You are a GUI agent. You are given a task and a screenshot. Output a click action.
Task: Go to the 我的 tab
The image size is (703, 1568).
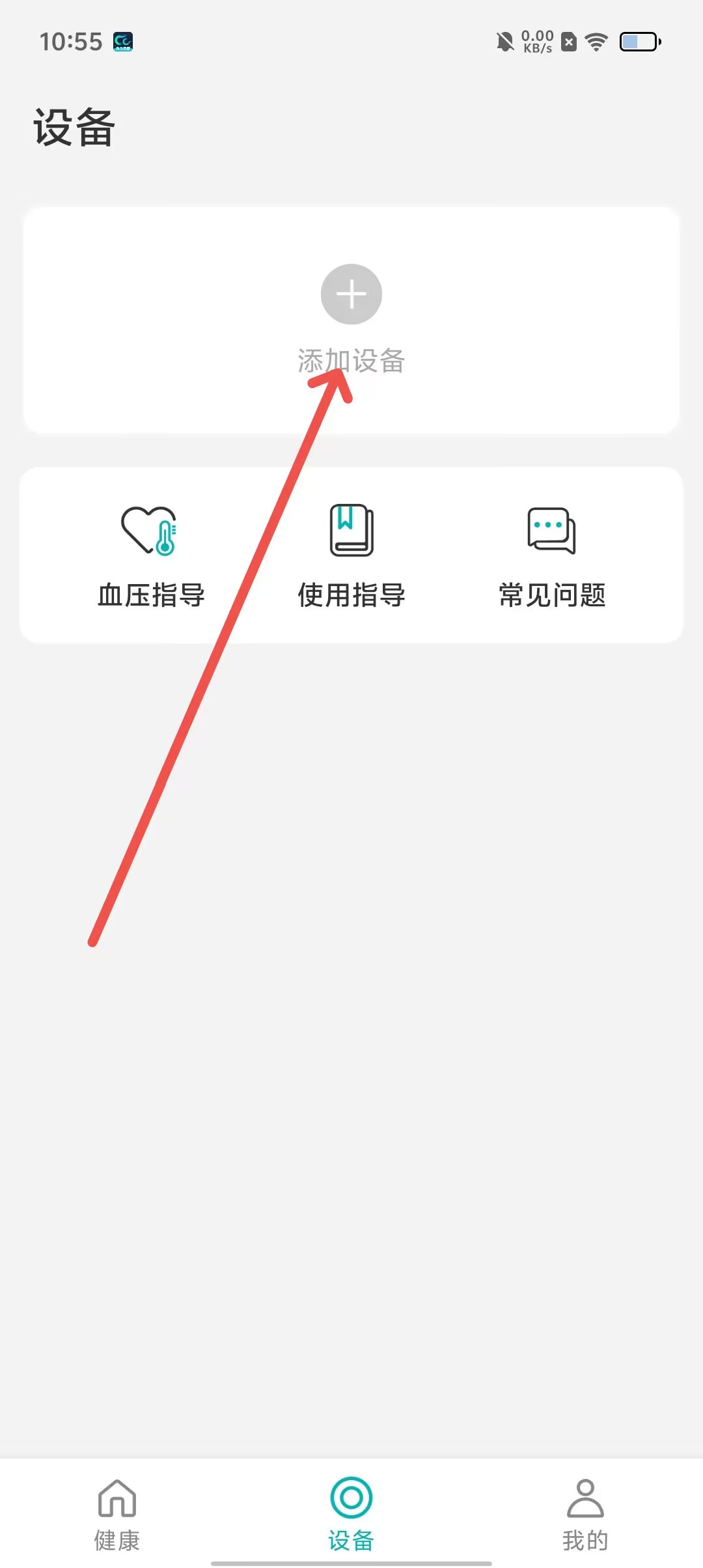click(585, 1513)
